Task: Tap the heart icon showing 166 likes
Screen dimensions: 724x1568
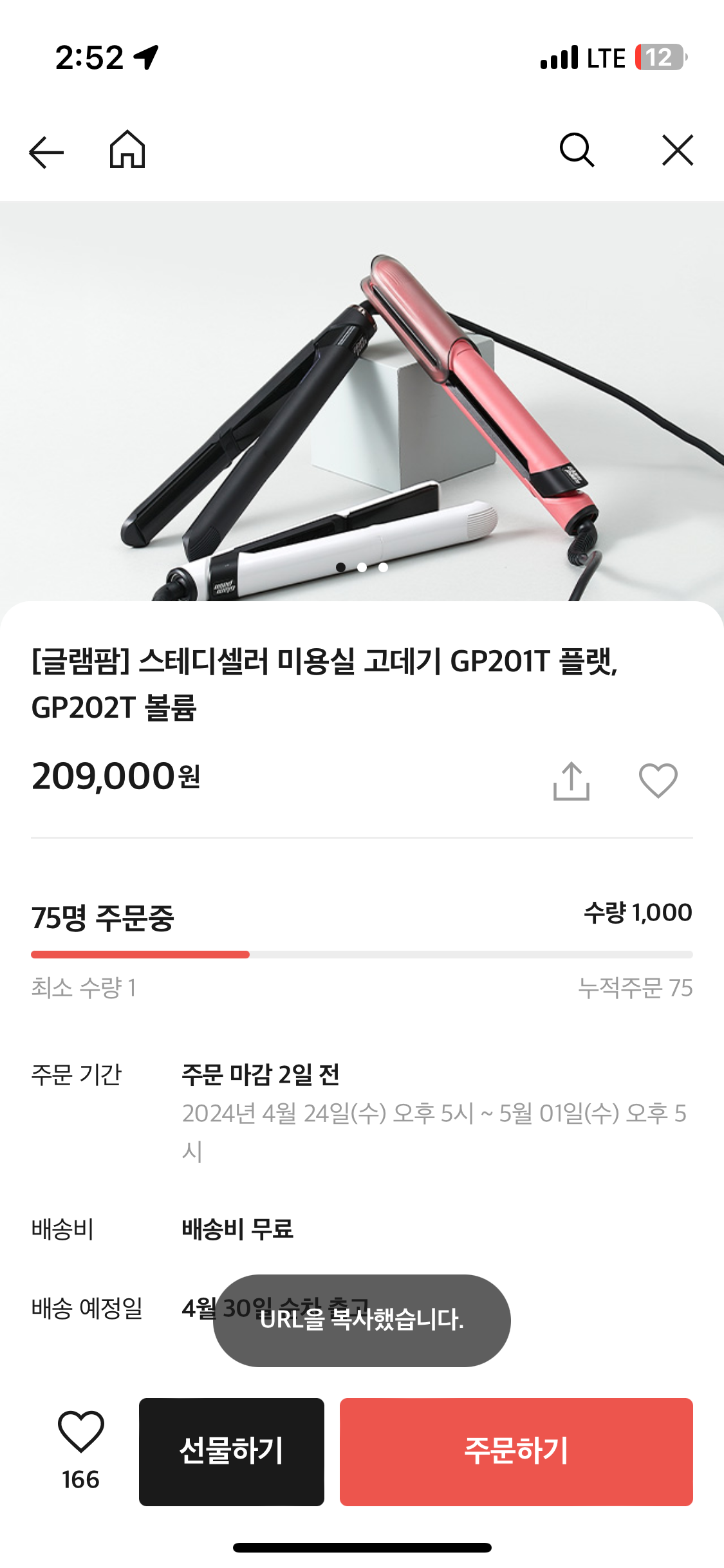Action: coord(81,1433)
